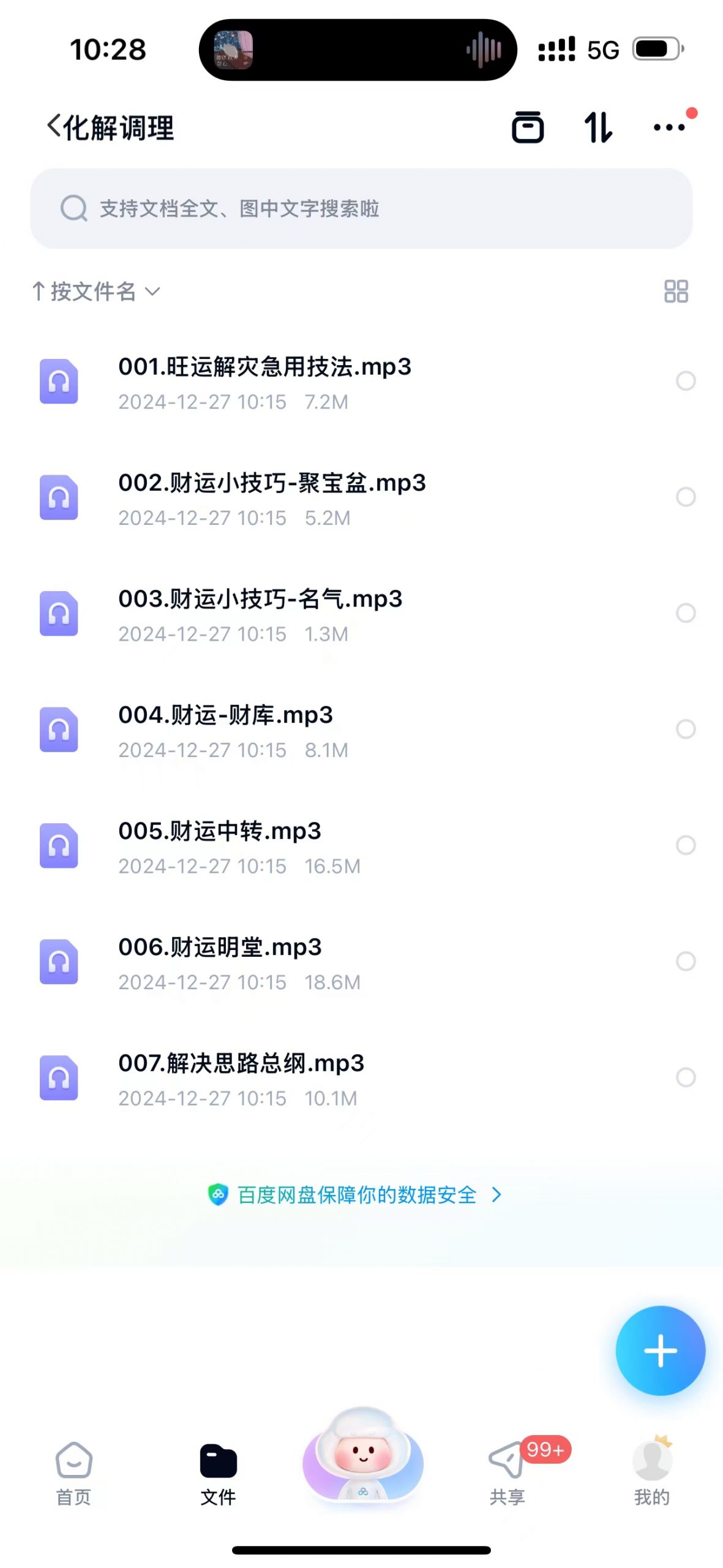
Task: Go back from 化解调理 folder
Action: point(54,127)
